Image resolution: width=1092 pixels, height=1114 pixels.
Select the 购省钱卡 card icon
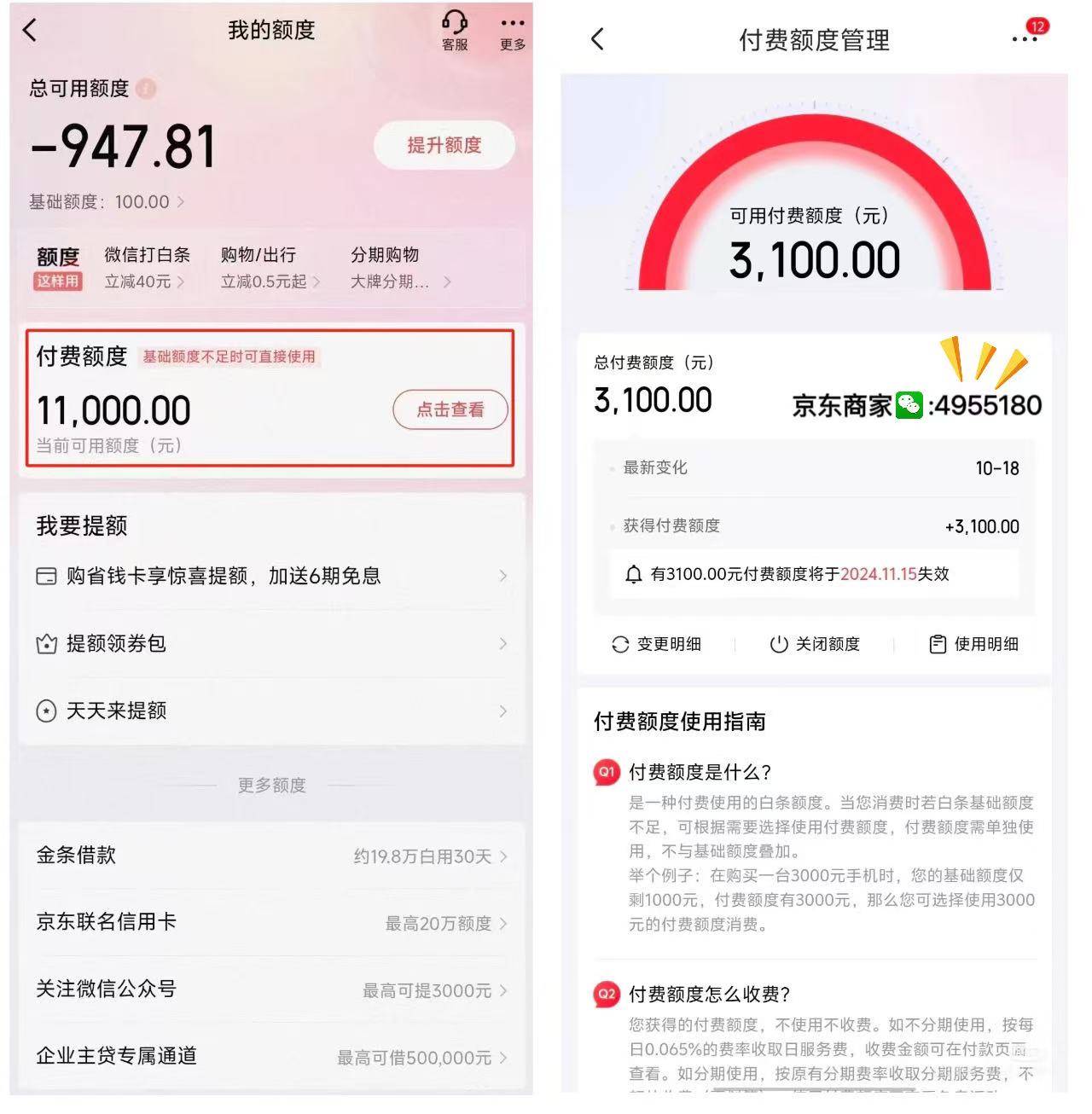pos(47,576)
